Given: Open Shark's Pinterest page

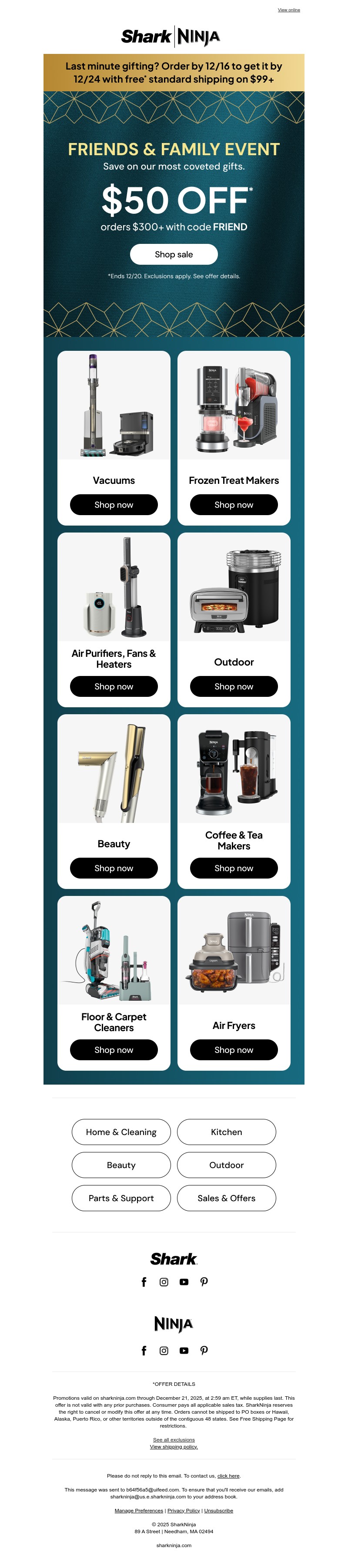Looking at the screenshot, I should tap(204, 1282).
